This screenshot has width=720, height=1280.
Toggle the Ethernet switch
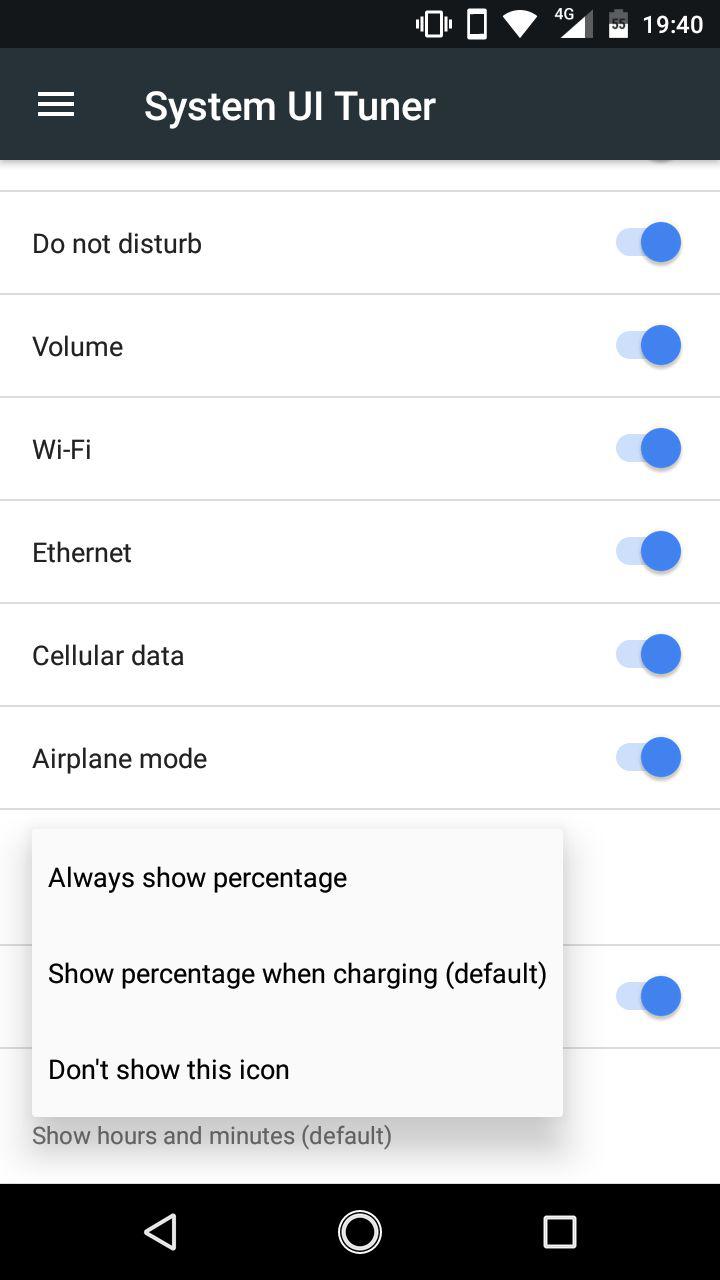(648, 552)
